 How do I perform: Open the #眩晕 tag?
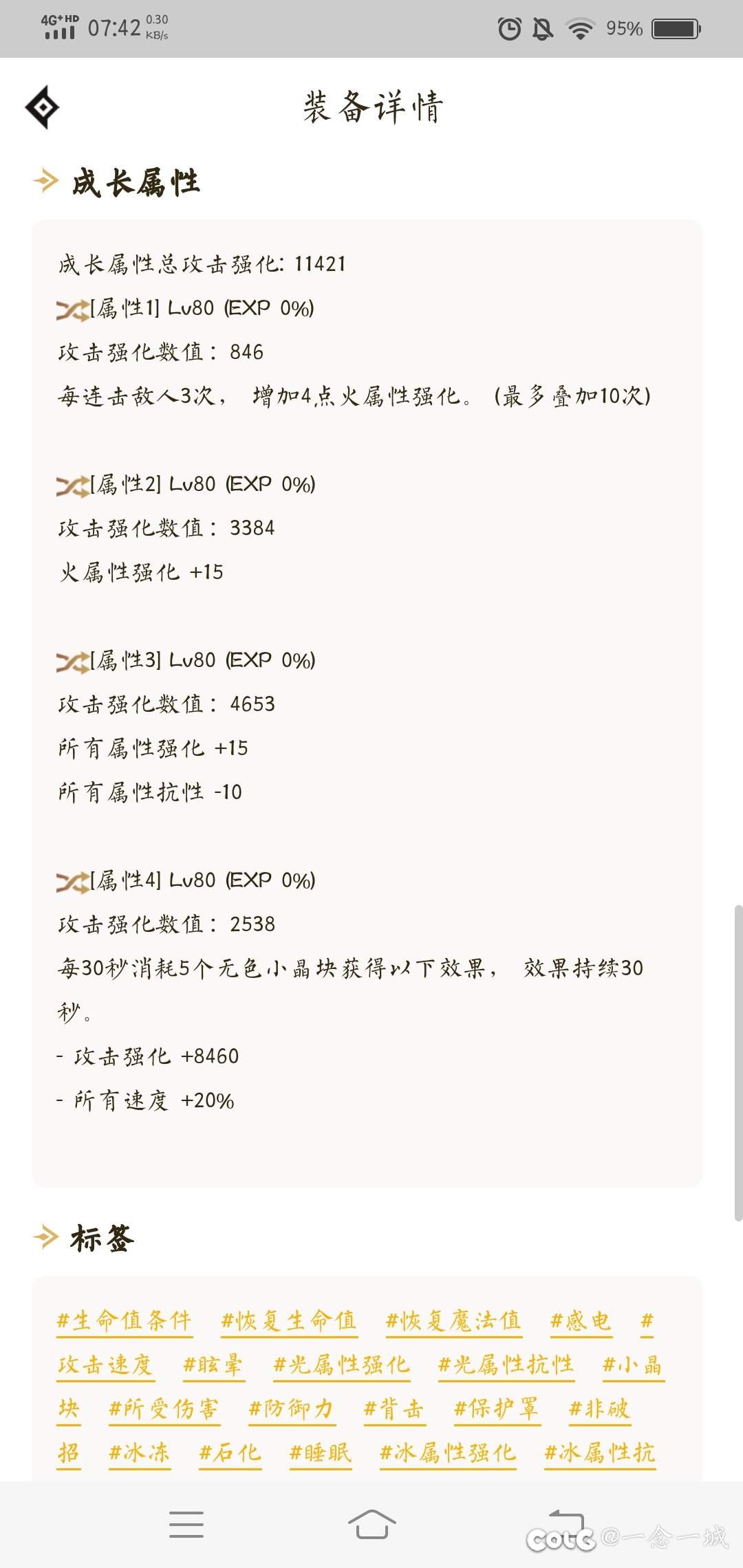tap(213, 1365)
